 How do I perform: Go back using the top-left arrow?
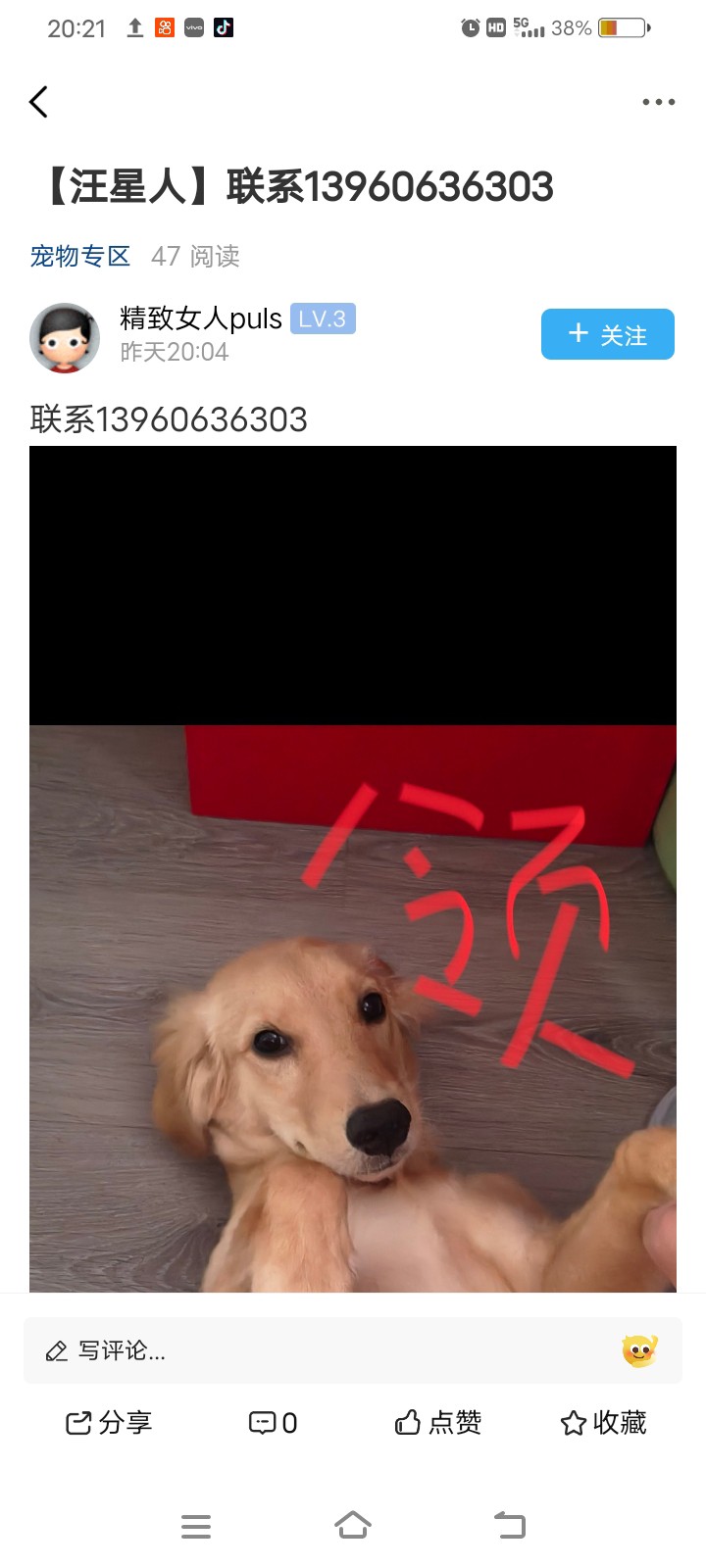click(x=39, y=102)
